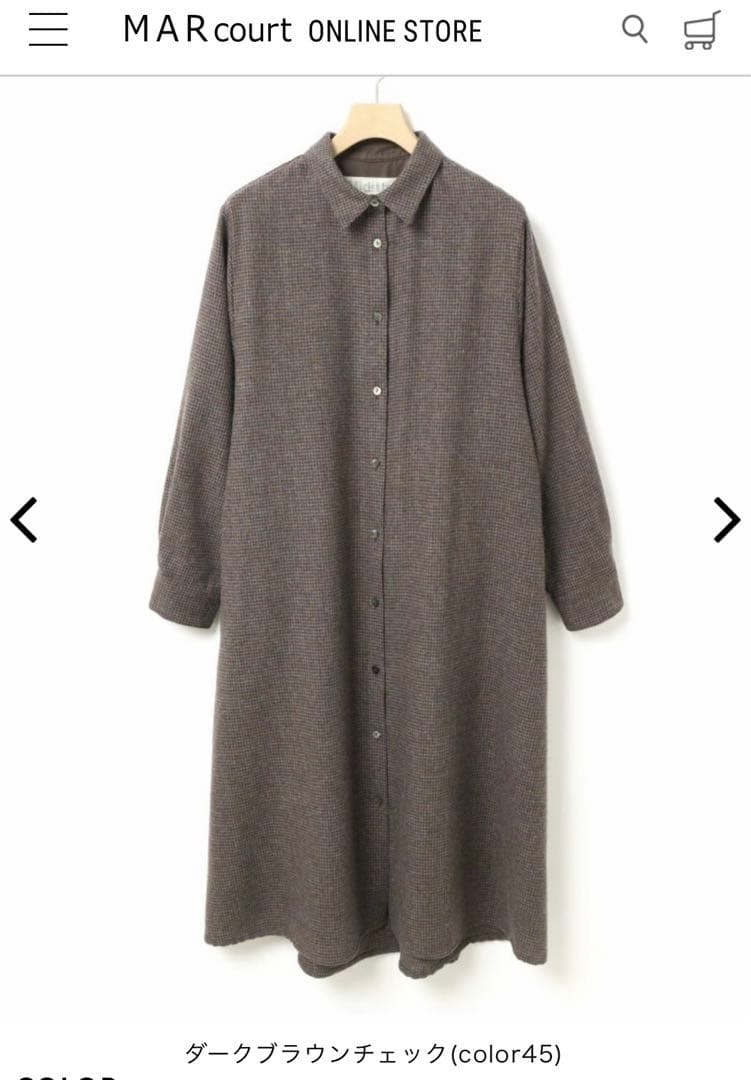View the shopping cart
The height and width of the screenshot is (1080, 751).
click(701, 30)
